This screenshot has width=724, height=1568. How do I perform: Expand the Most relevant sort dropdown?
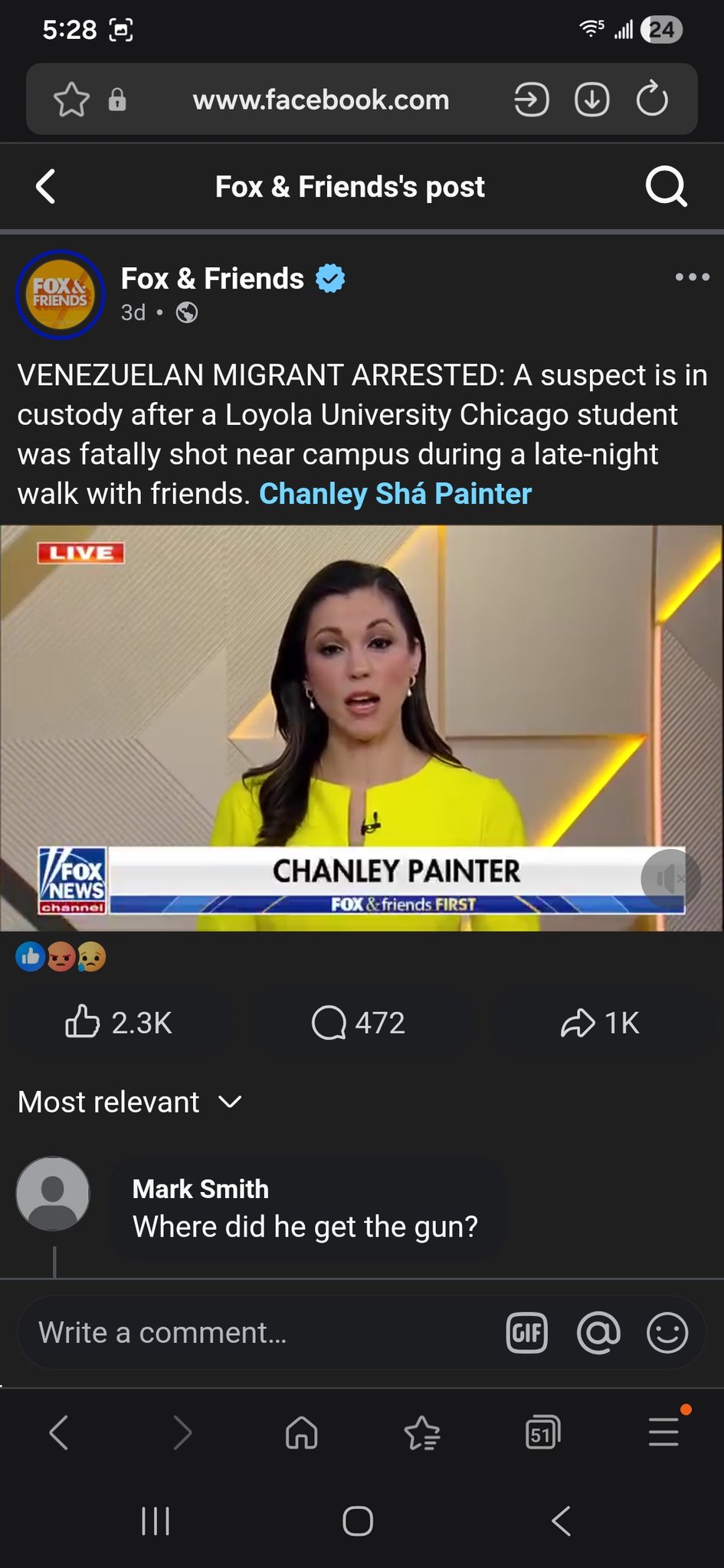click(130, 1102)
